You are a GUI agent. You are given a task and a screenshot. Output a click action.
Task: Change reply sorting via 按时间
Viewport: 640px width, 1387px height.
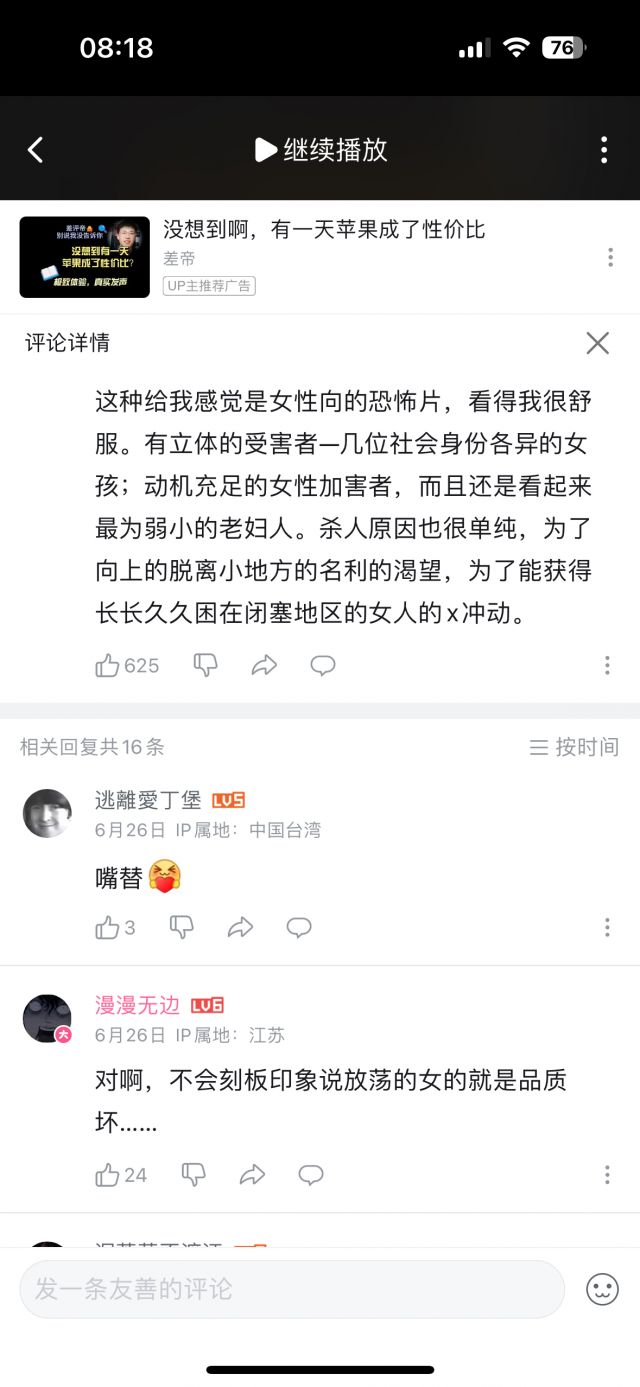pyautogui.click(x=574, y=747)
